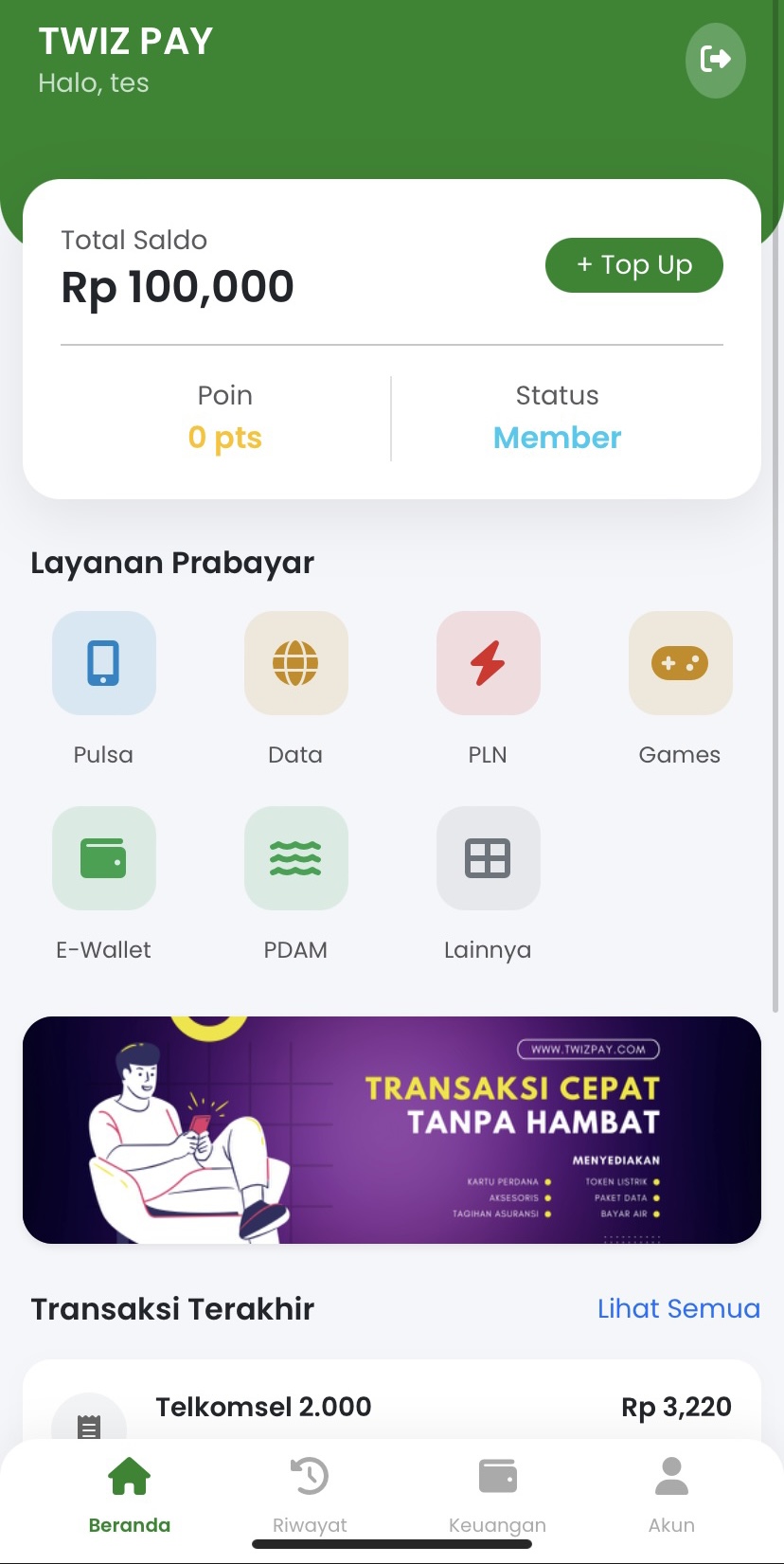This screenshot has height=1564, width=784.
Task: Tap the logout icon in the header
Action: click(715, 60)
